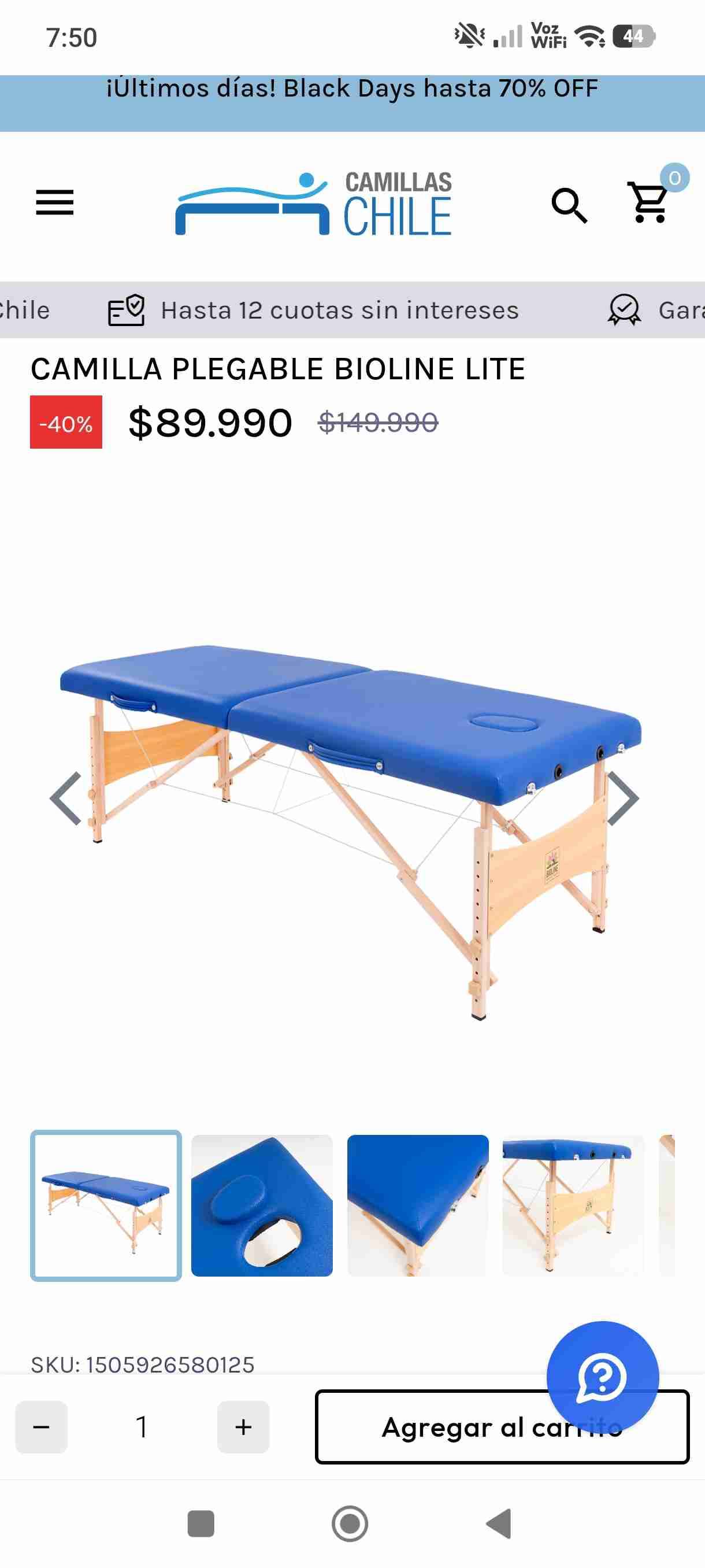The height and width of the screenshot is (1568, 705).
Task: Go to the system home screen
Action: click(350, 1523)
